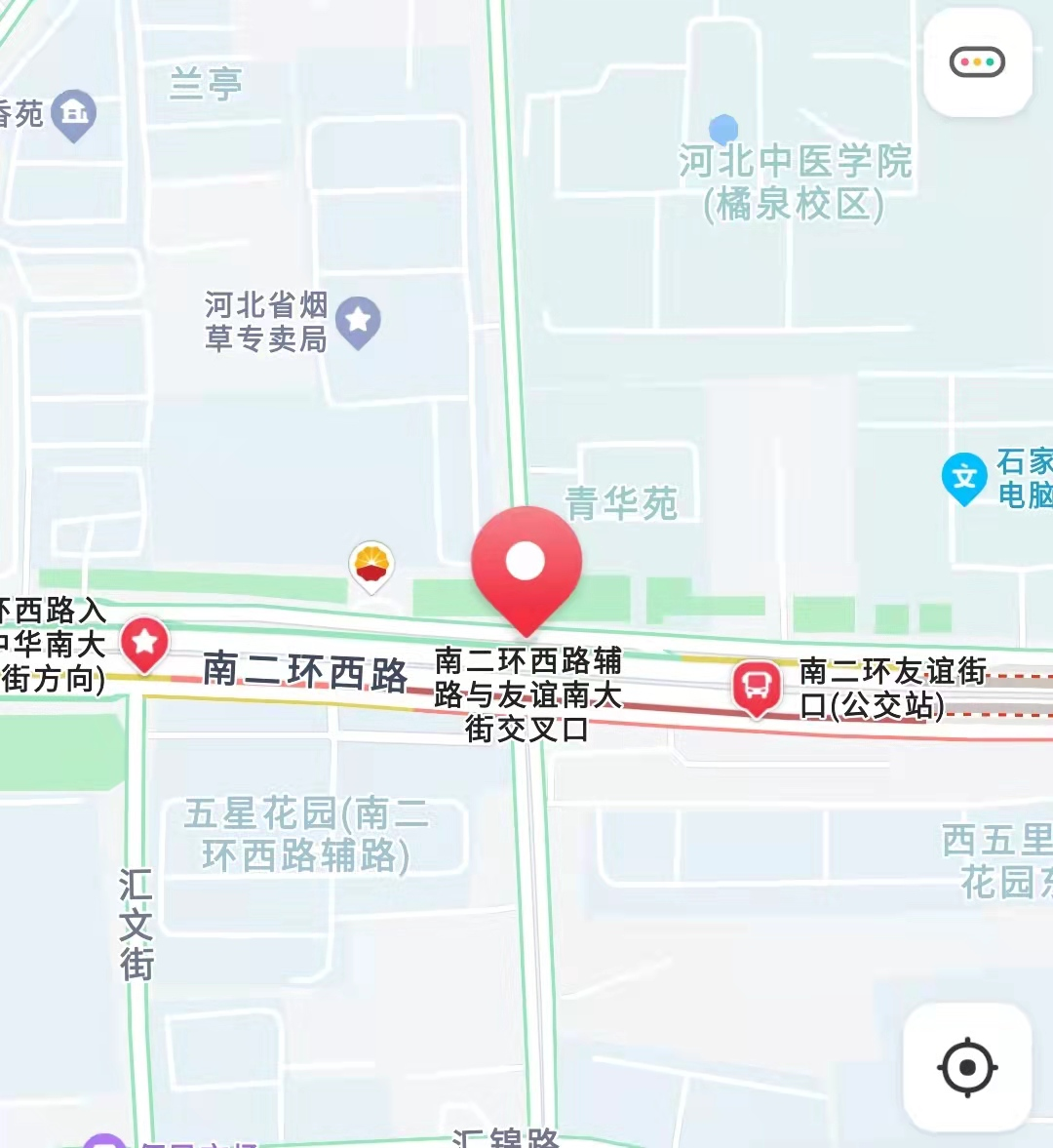
Task: Select the PetroChina gas station icon
Action: [370, 564]
